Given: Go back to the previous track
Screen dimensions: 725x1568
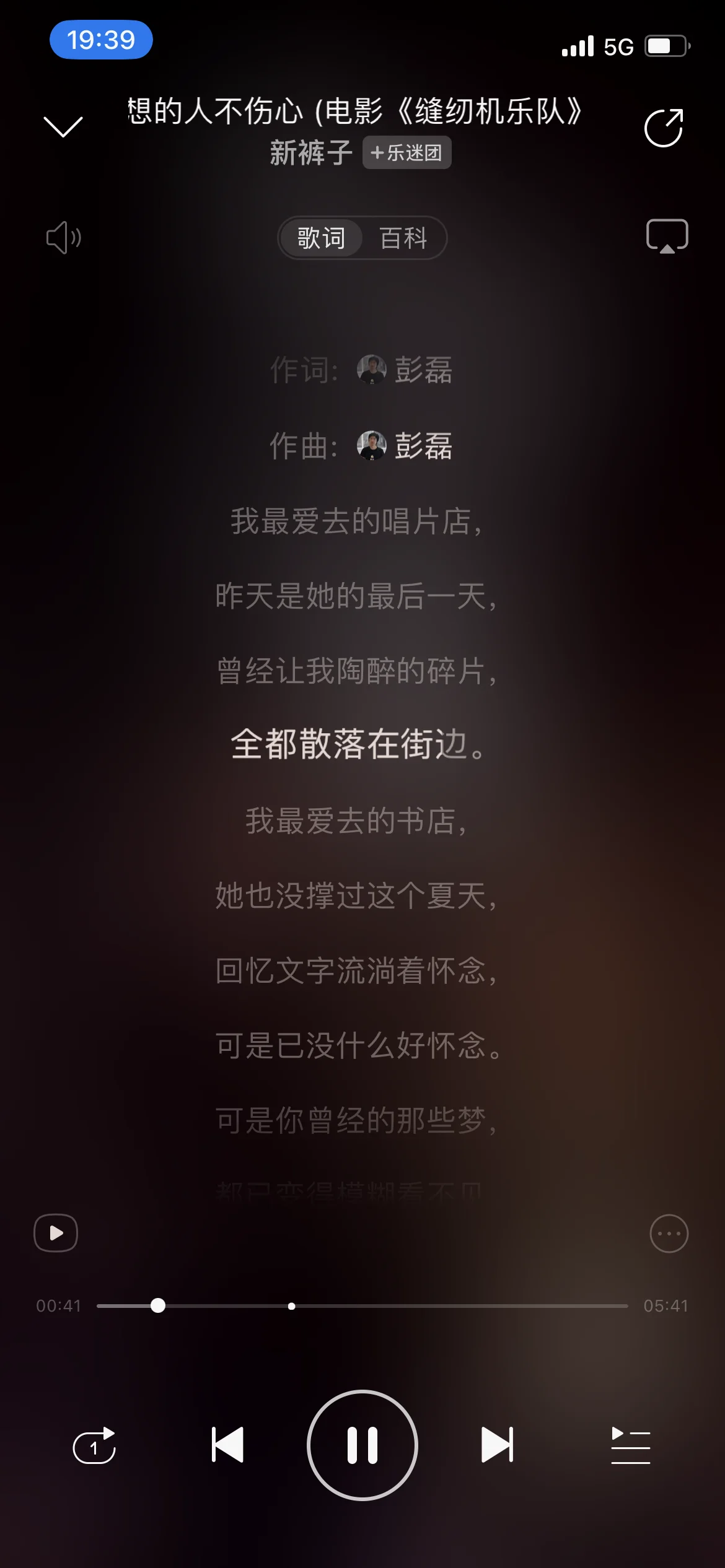Looking at the screenshot, I should coord(227,1445).
